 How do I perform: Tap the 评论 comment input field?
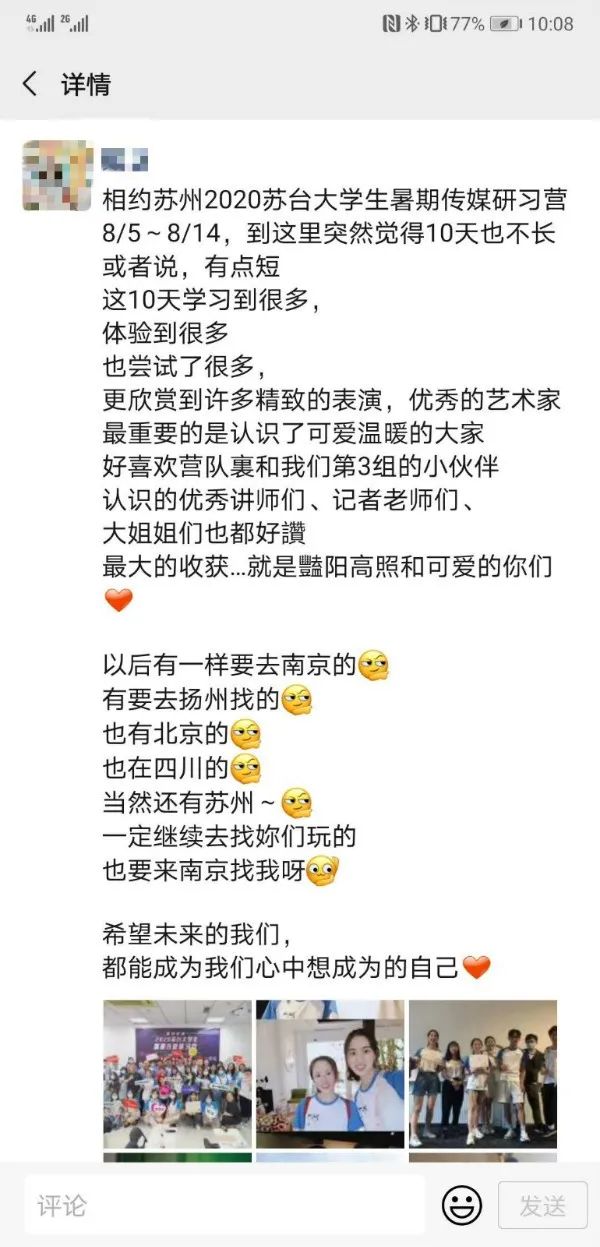point(224,1205)
